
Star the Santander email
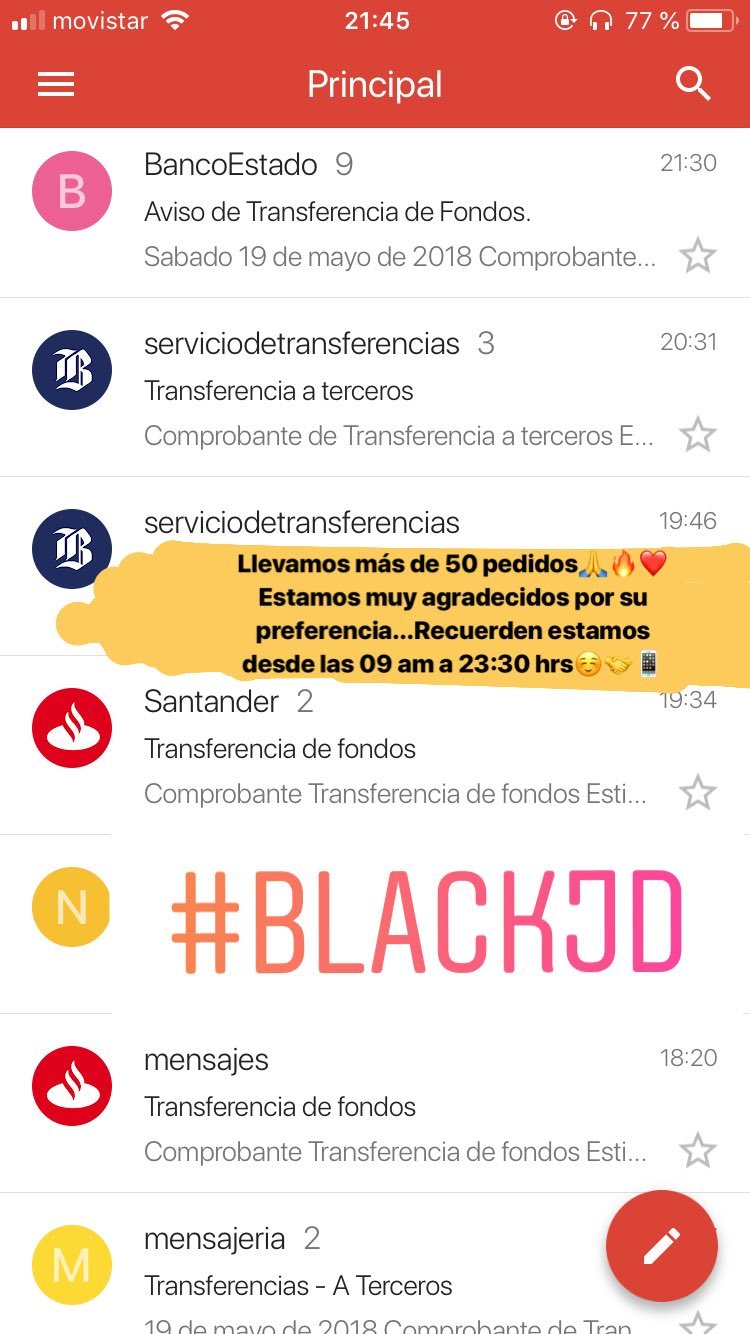click(x=697, y=793)
